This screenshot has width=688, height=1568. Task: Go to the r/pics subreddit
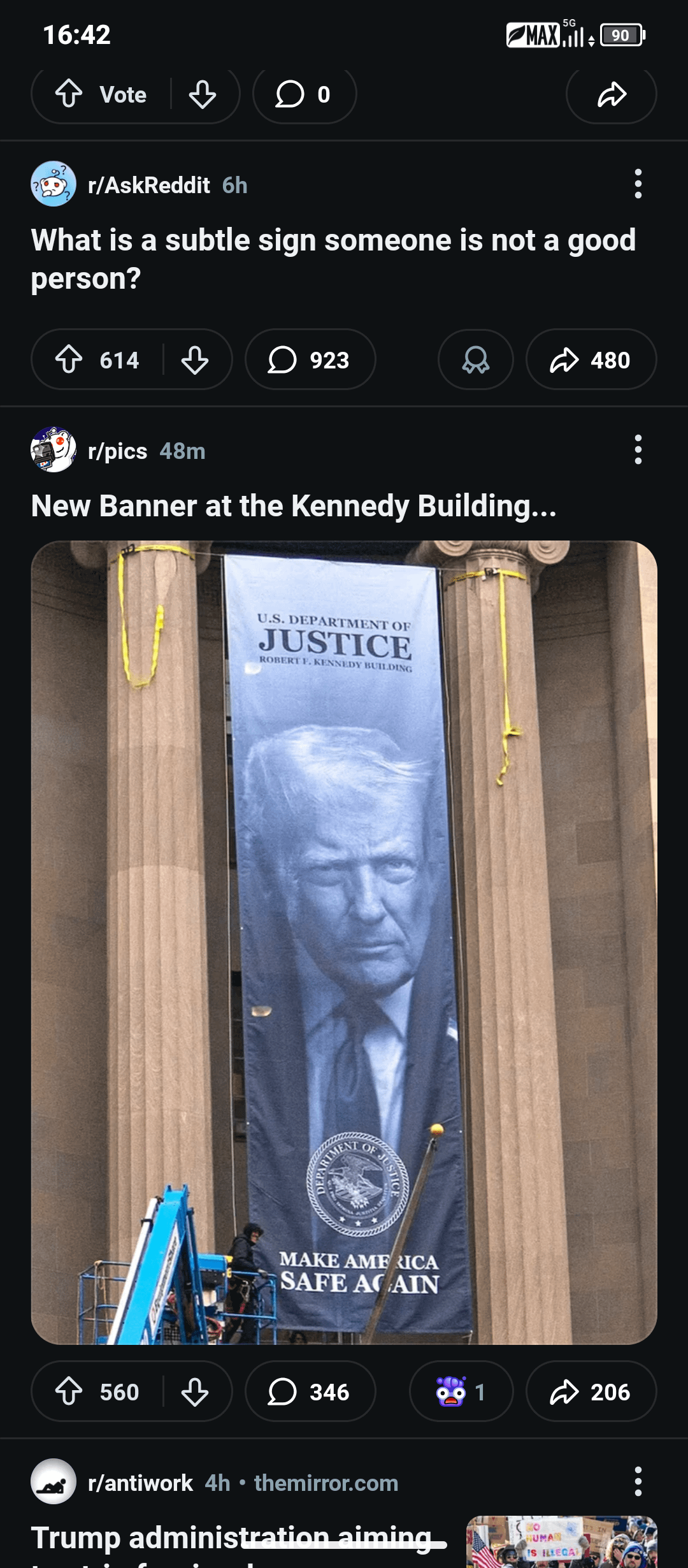117,451
